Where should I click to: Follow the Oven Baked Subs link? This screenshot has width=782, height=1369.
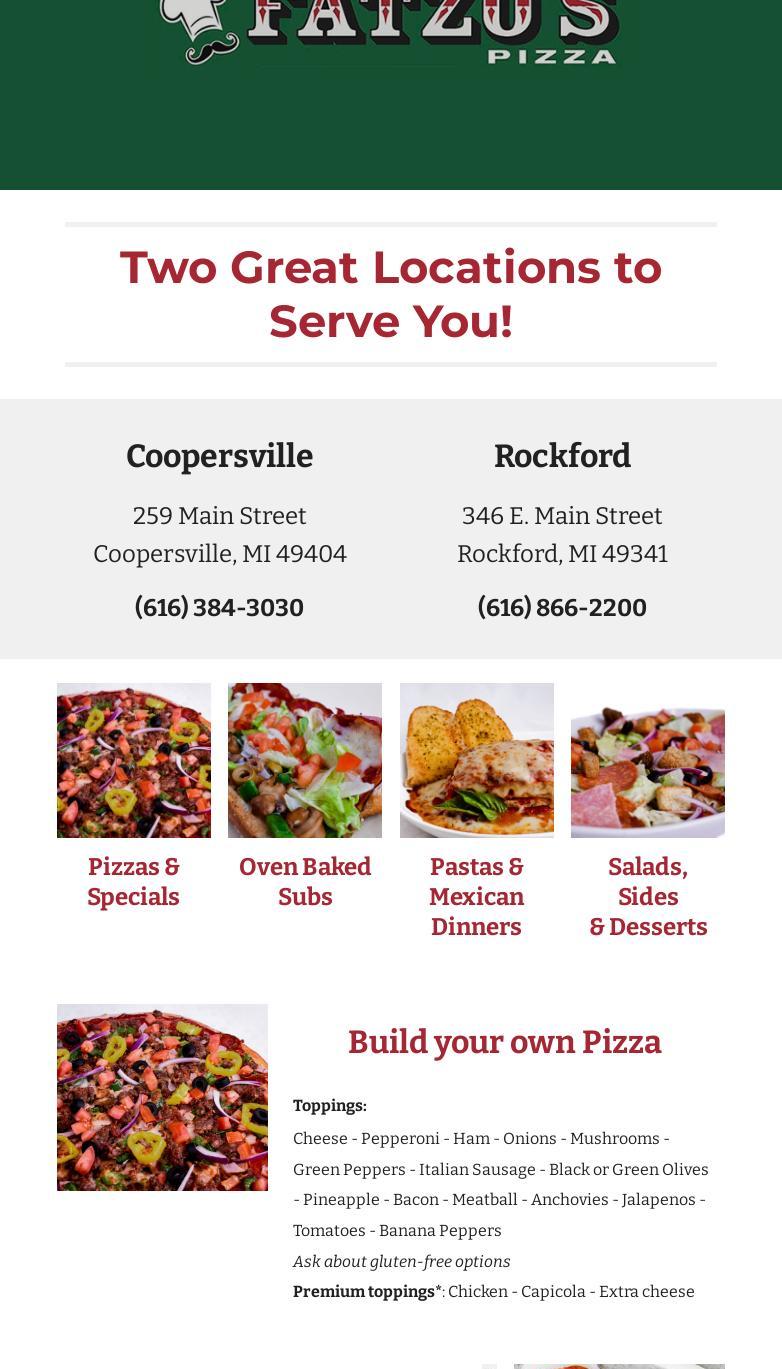[x=305, y=882]
